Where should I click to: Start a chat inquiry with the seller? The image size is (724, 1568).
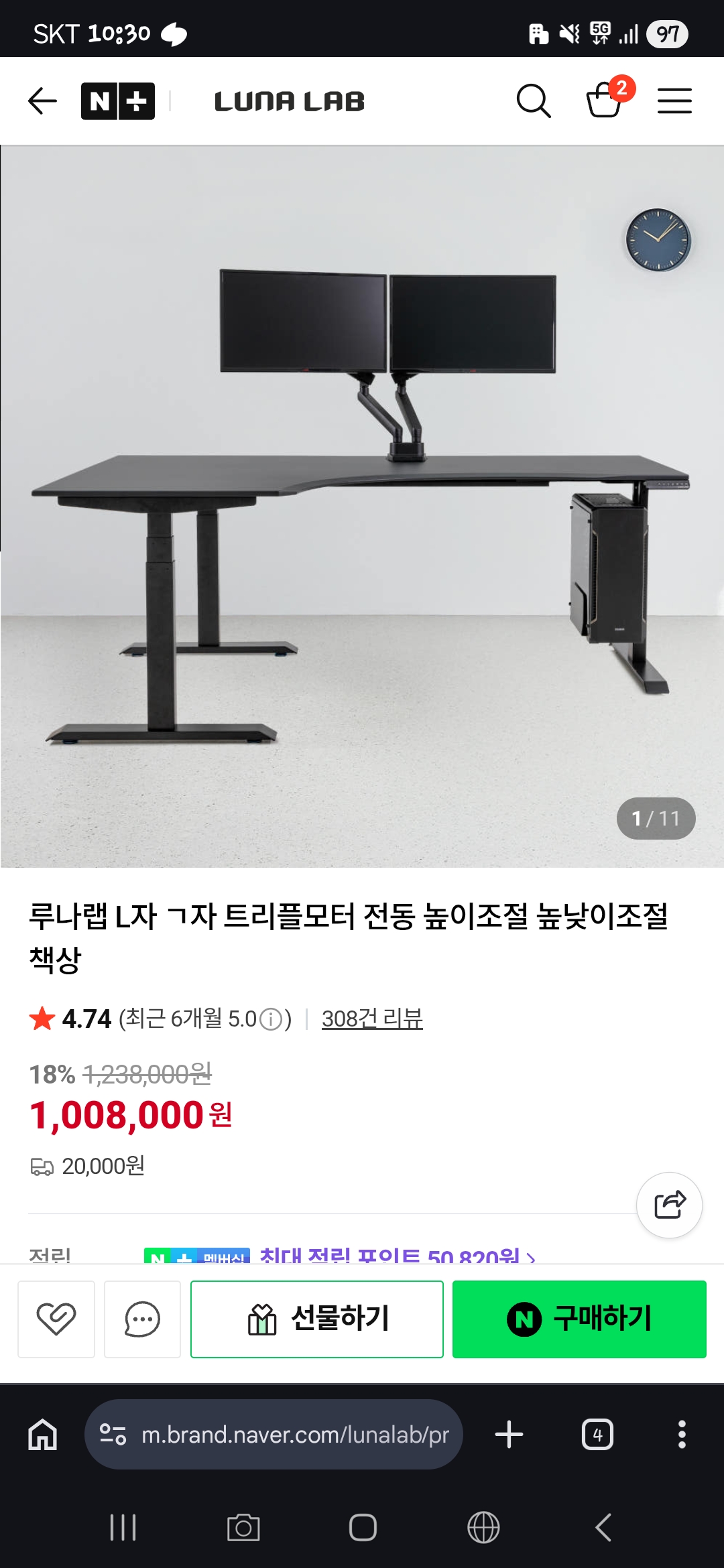(142, 1319)
